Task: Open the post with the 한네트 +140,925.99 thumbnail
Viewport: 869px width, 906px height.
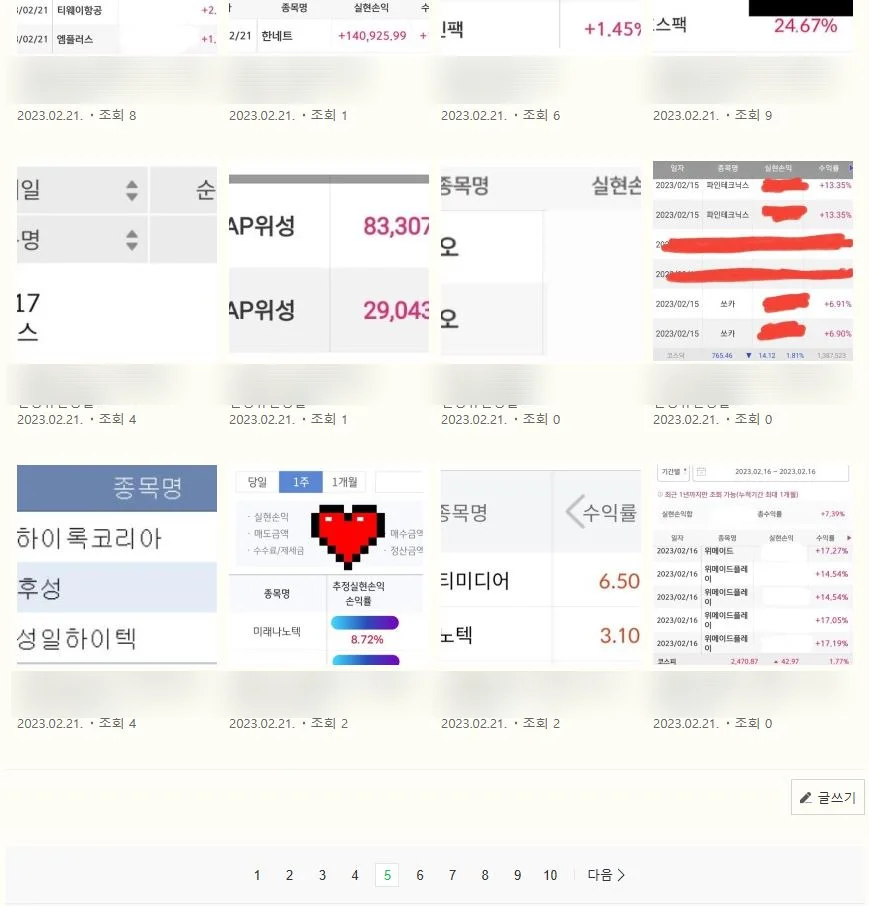Action: [329, 26]
